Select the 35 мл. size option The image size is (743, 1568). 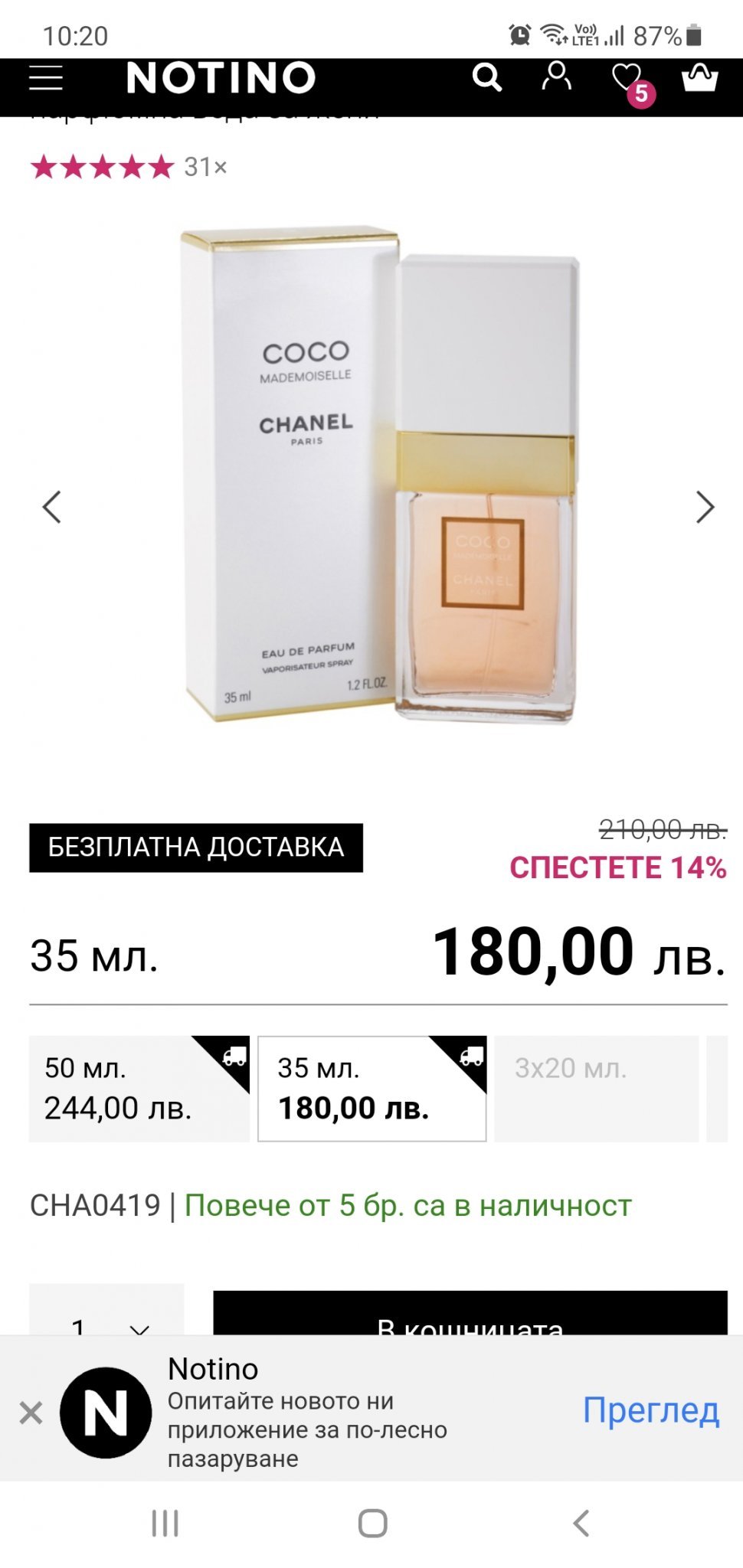(x=371, y=1088)
